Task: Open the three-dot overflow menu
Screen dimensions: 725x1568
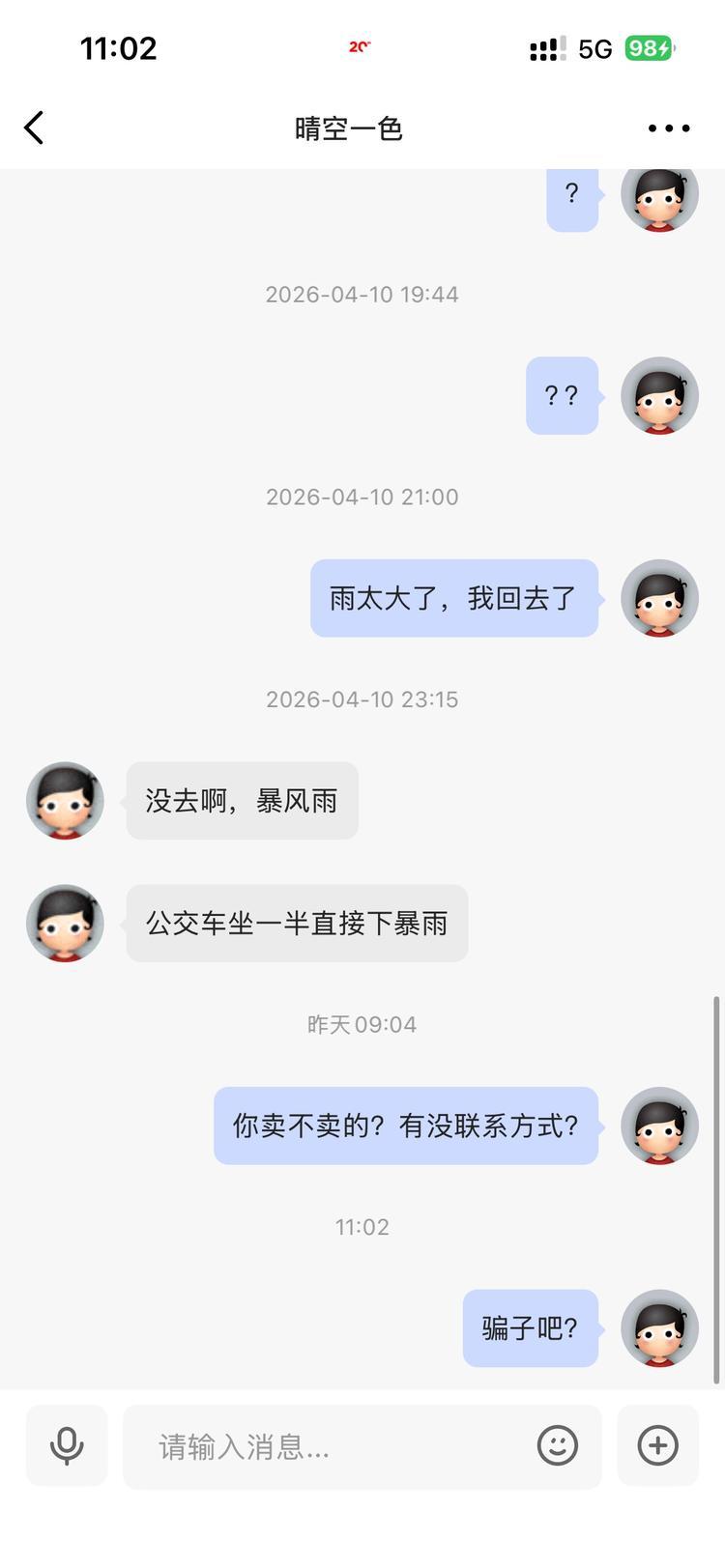Action: click(x=668, y=128)
